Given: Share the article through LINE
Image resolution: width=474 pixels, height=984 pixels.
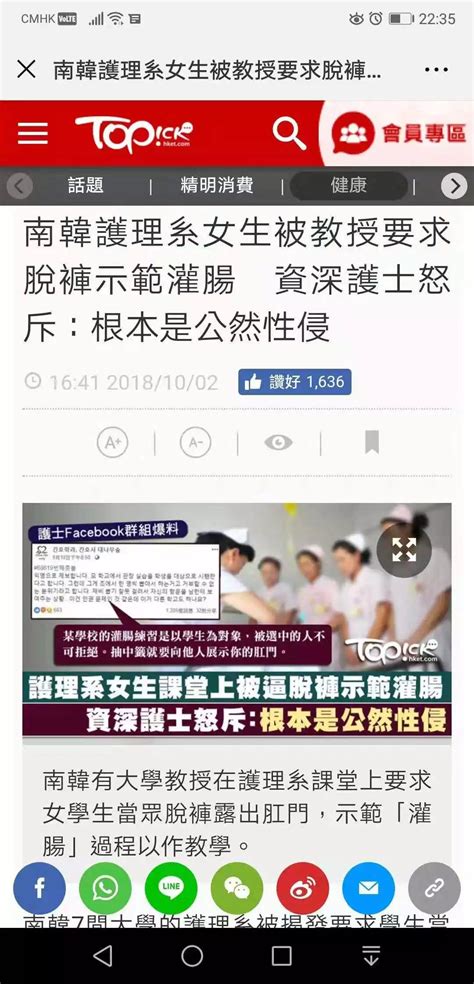Looking at the screenshot, I should [171, 888].
